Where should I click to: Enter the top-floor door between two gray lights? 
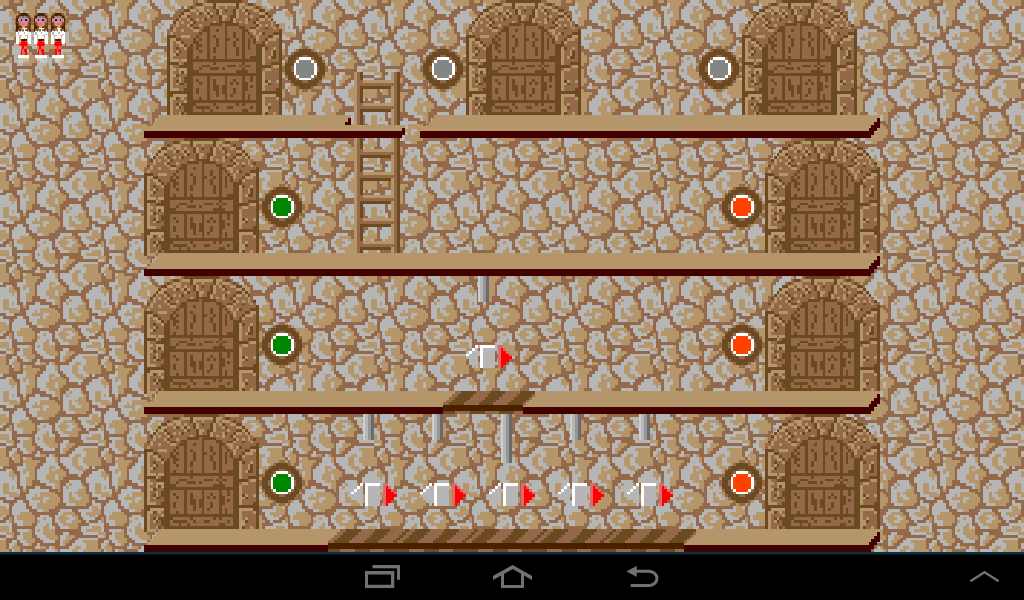(x=523, y=65)
